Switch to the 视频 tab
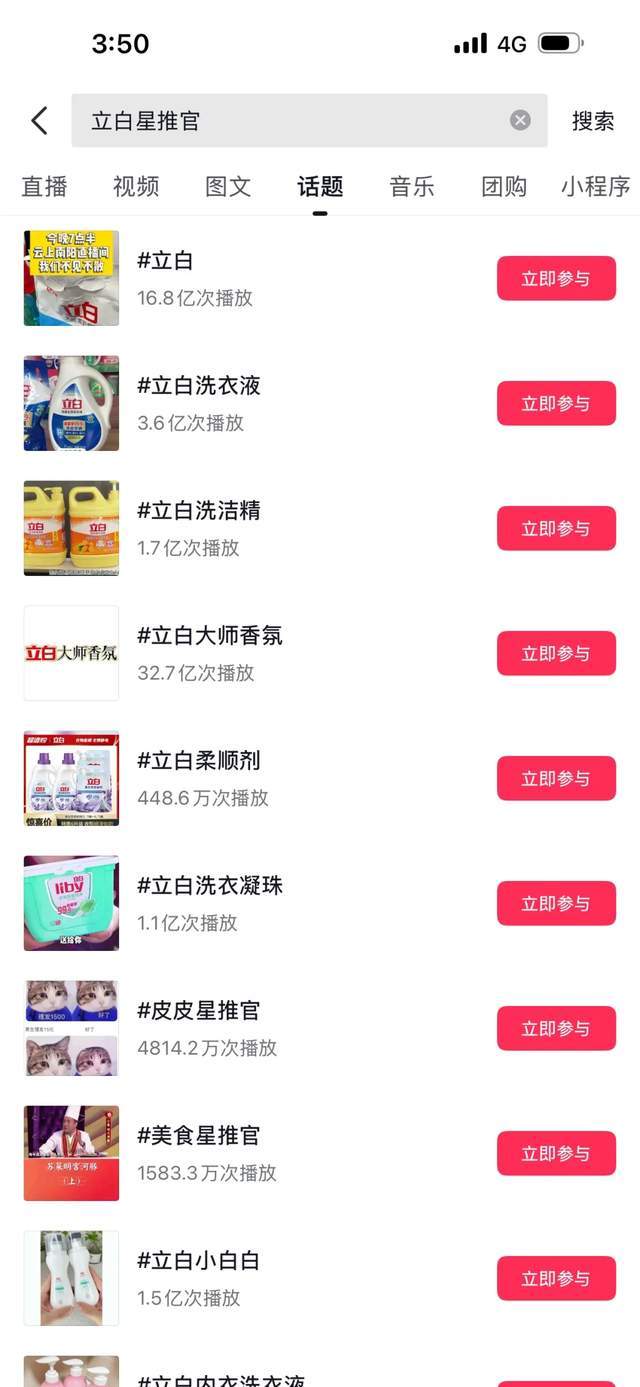 [x=136, y=186]
